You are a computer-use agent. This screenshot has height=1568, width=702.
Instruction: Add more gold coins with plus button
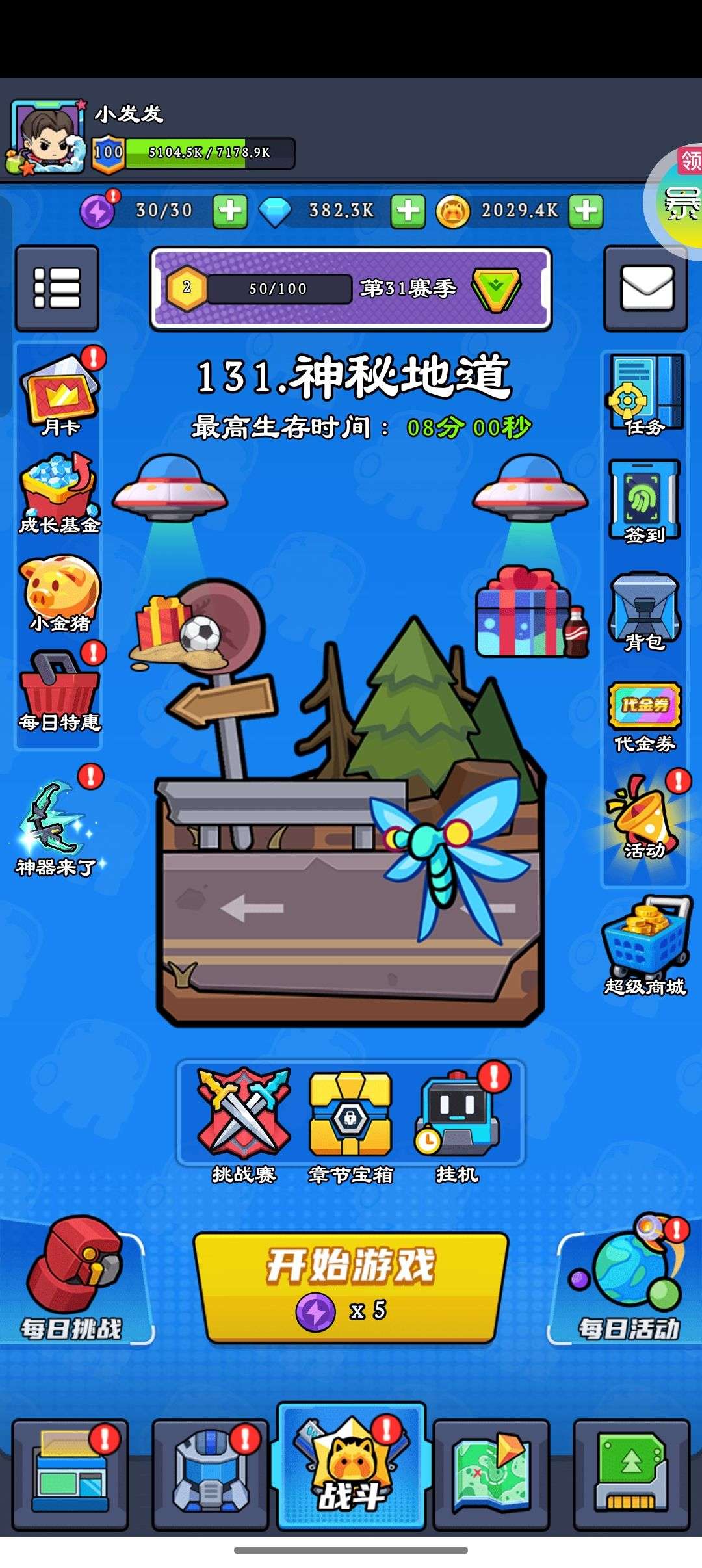pos(586,211)
